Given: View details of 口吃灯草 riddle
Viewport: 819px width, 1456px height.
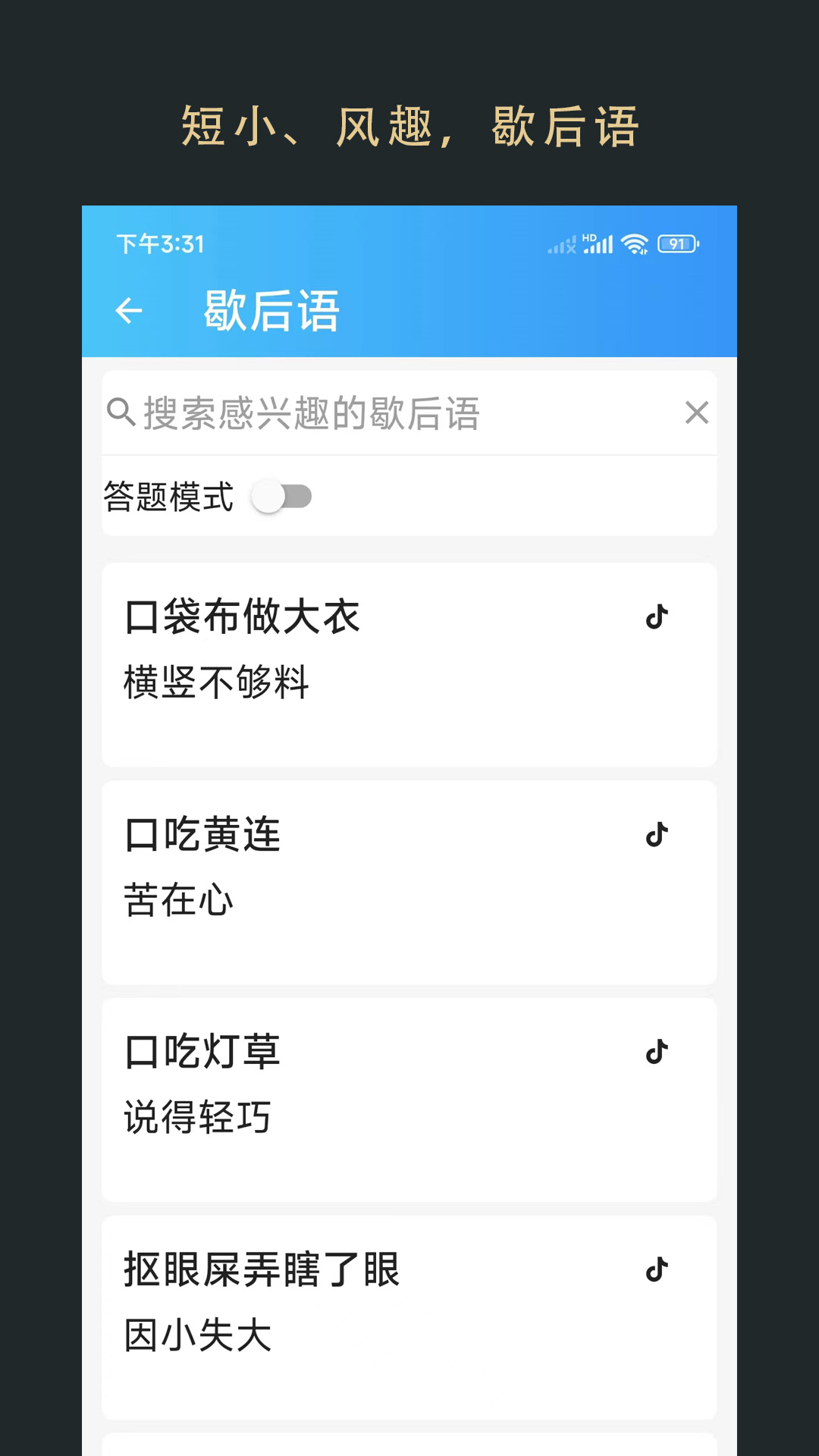Looking at the screenshot, I should (x=341, y=1096).
